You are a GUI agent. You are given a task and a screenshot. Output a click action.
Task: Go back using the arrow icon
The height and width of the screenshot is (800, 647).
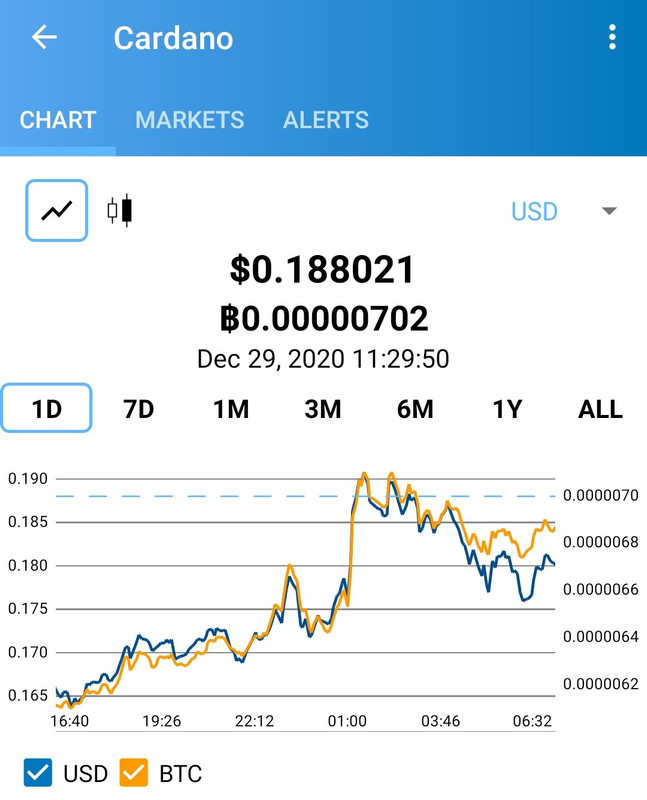pyautogui.click(x=44, y=38)
